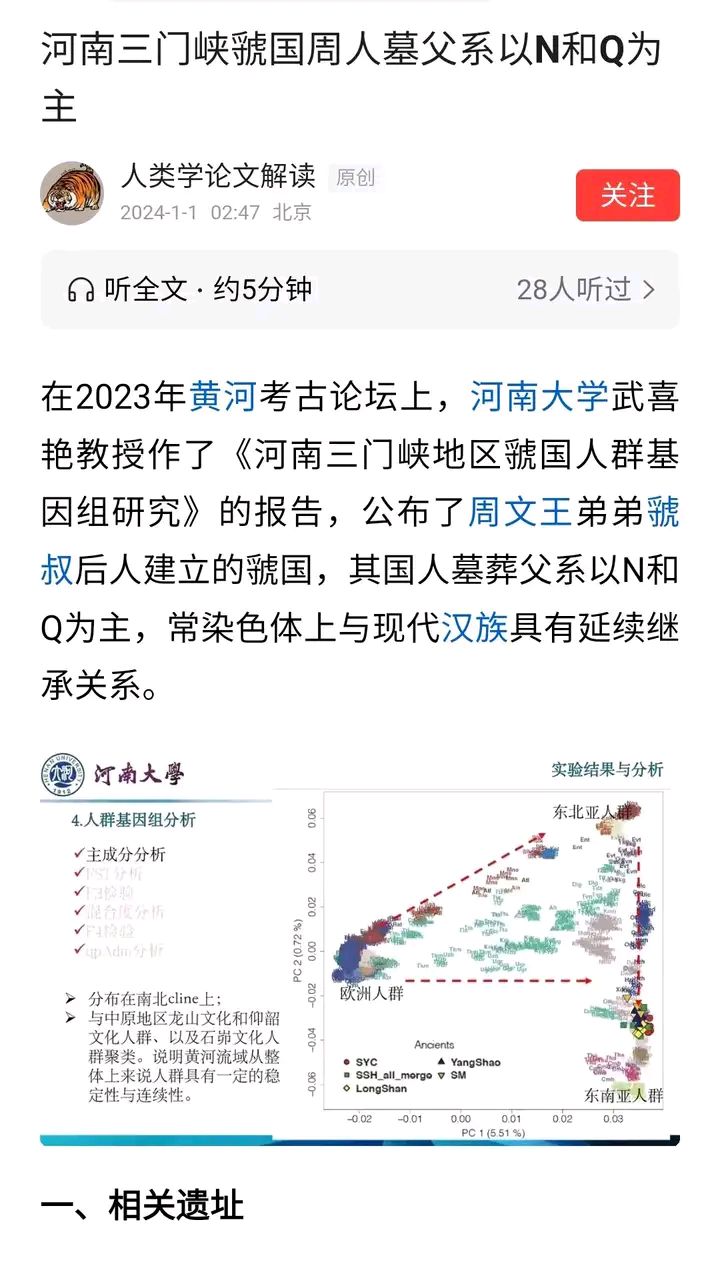This screenshot has height=1288, width=720.
Task: Open the 汉族 link
Action: click(x=475, y=630)
